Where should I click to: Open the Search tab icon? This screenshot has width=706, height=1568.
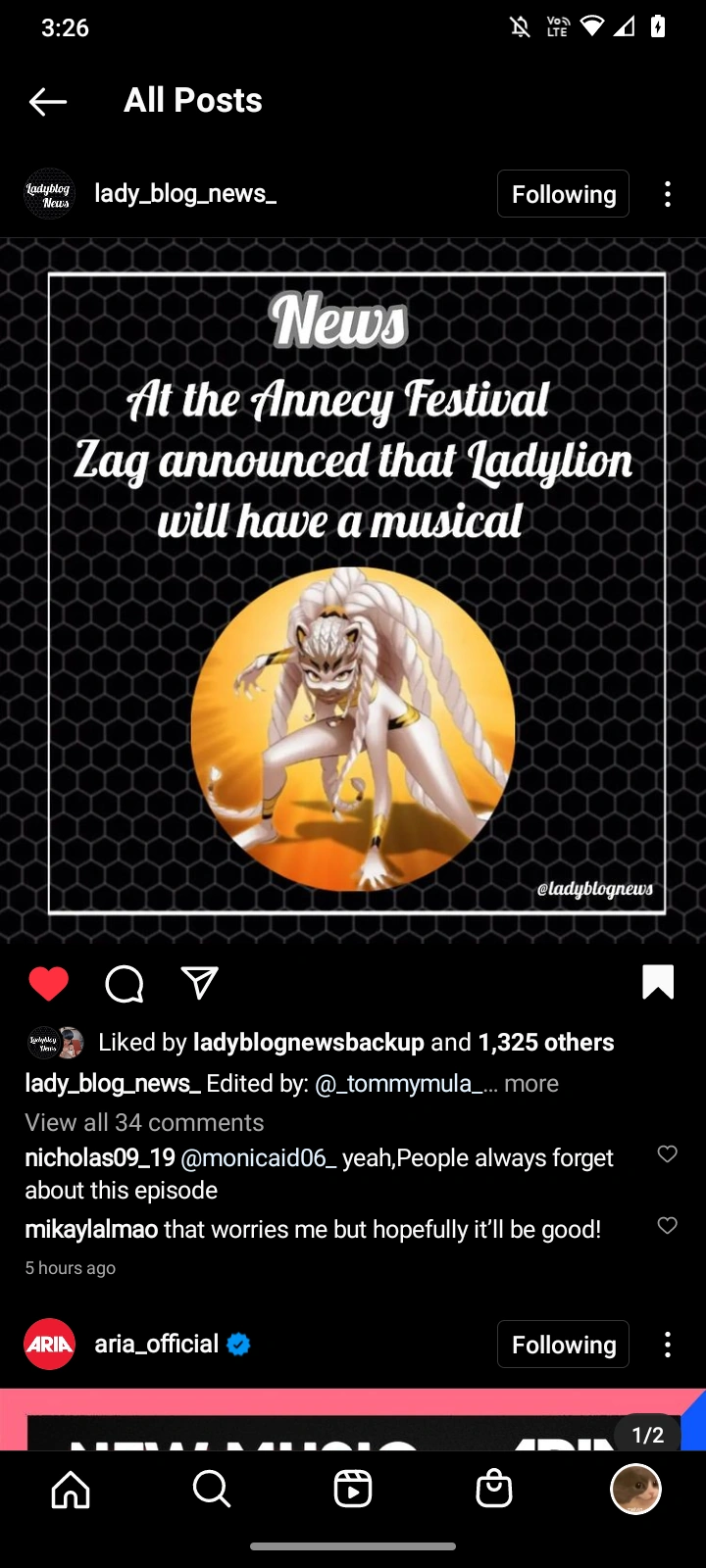click(211, 1489)
